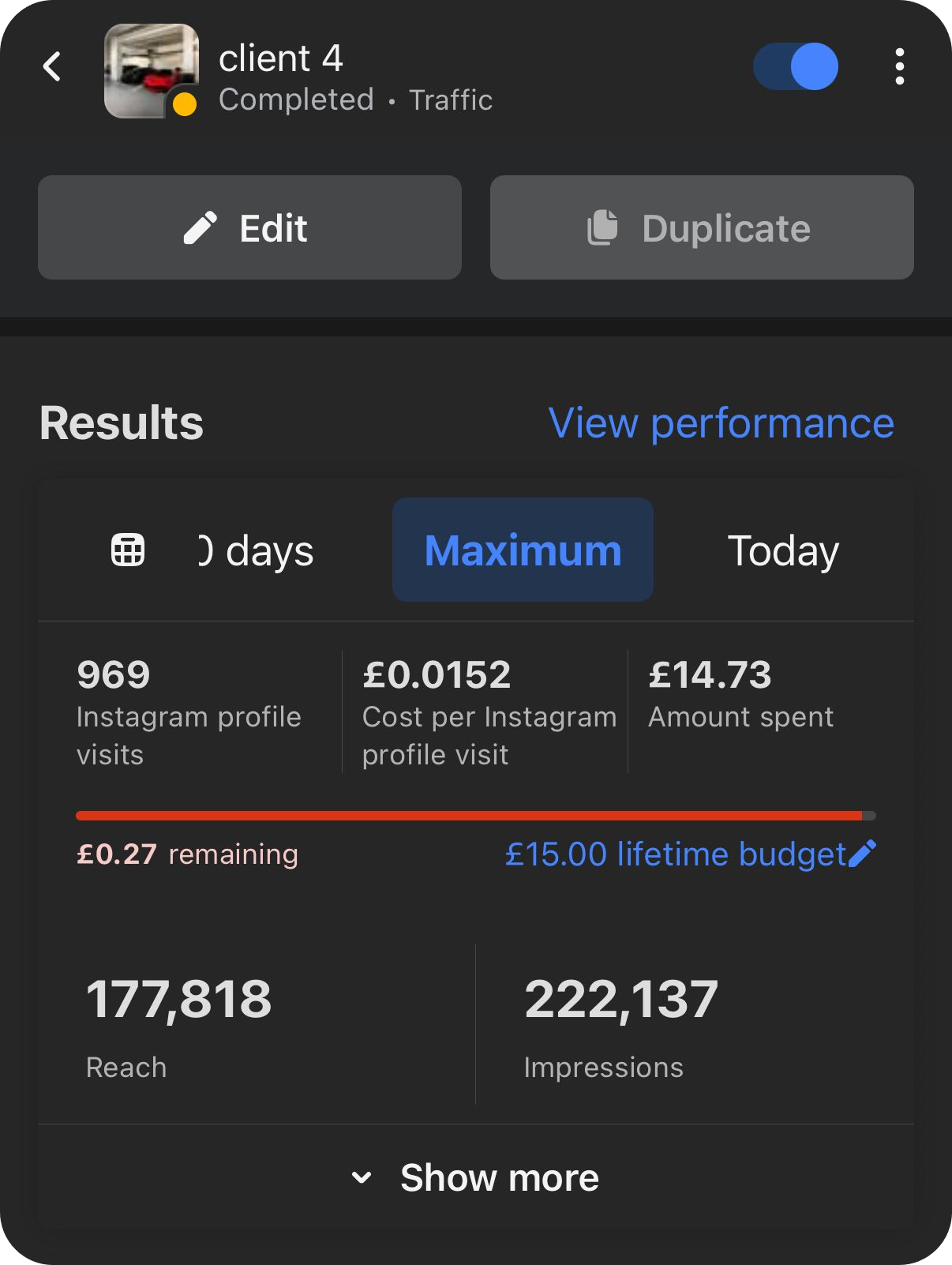Duplicate this campaign
The width and height of the screenshot is (952, 1265).
(702, 227)
